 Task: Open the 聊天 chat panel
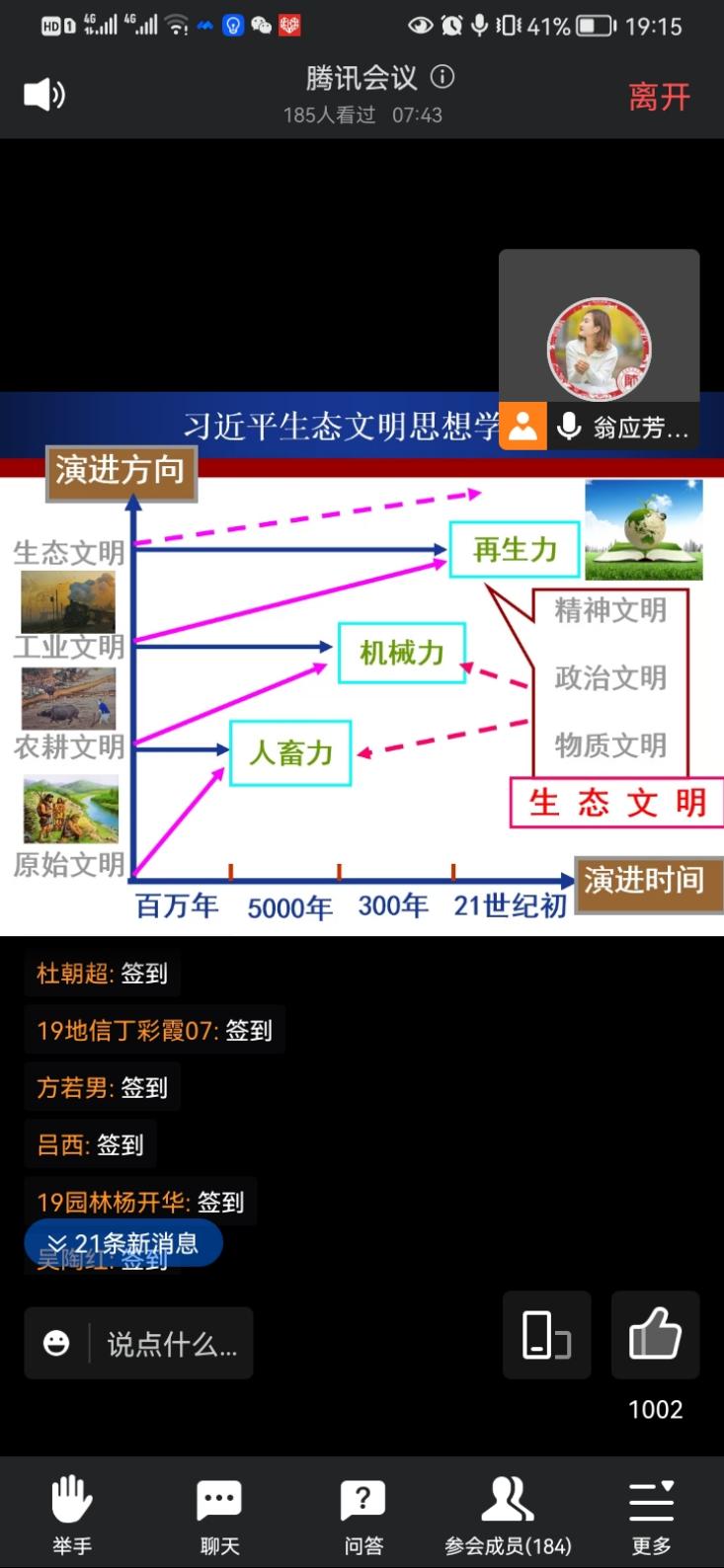pos(218,1516)
